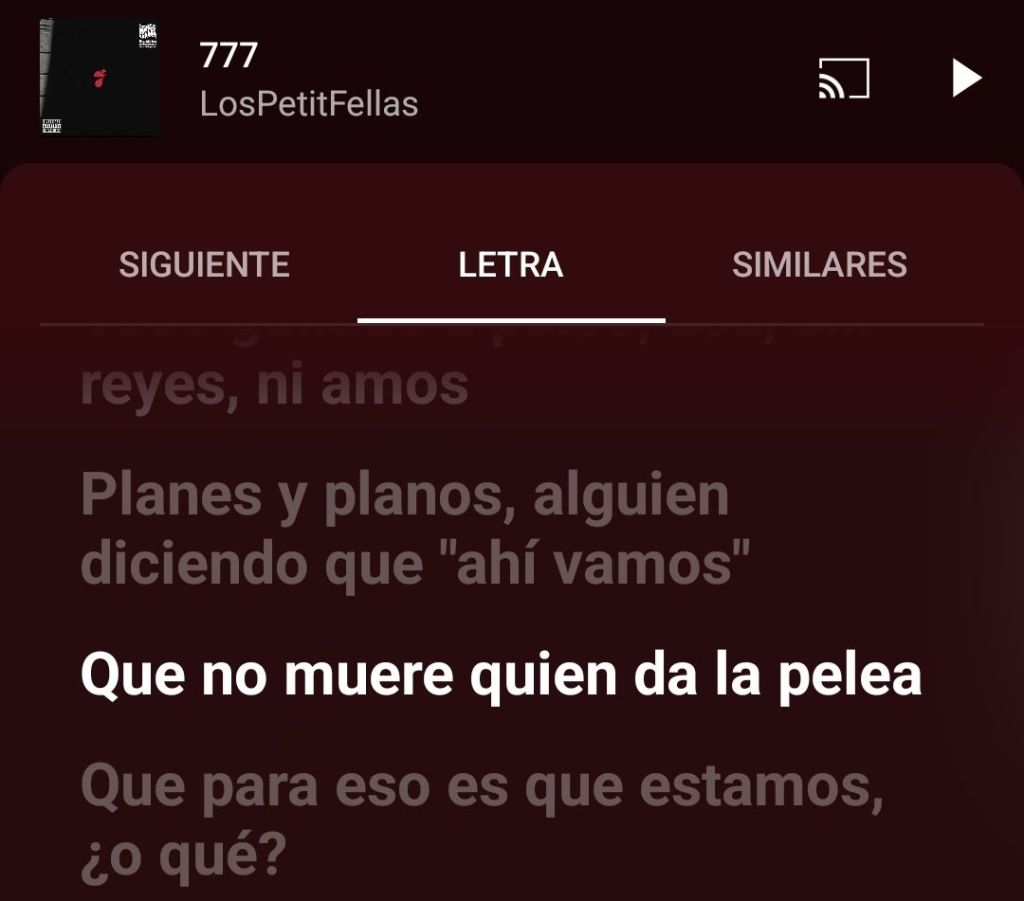
Task: Play the song 777
Action: point(966,78)
